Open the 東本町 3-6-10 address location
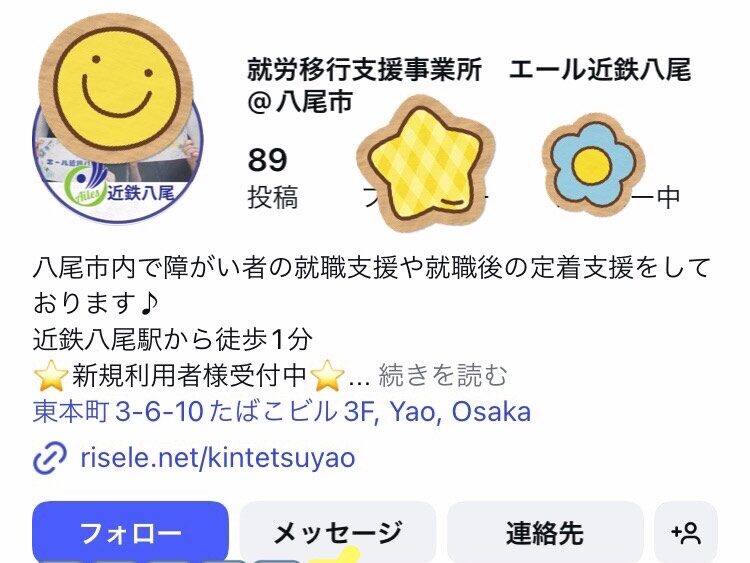Image resolution: width=750 pixels, height=563 pixels. tap(282, 411)
